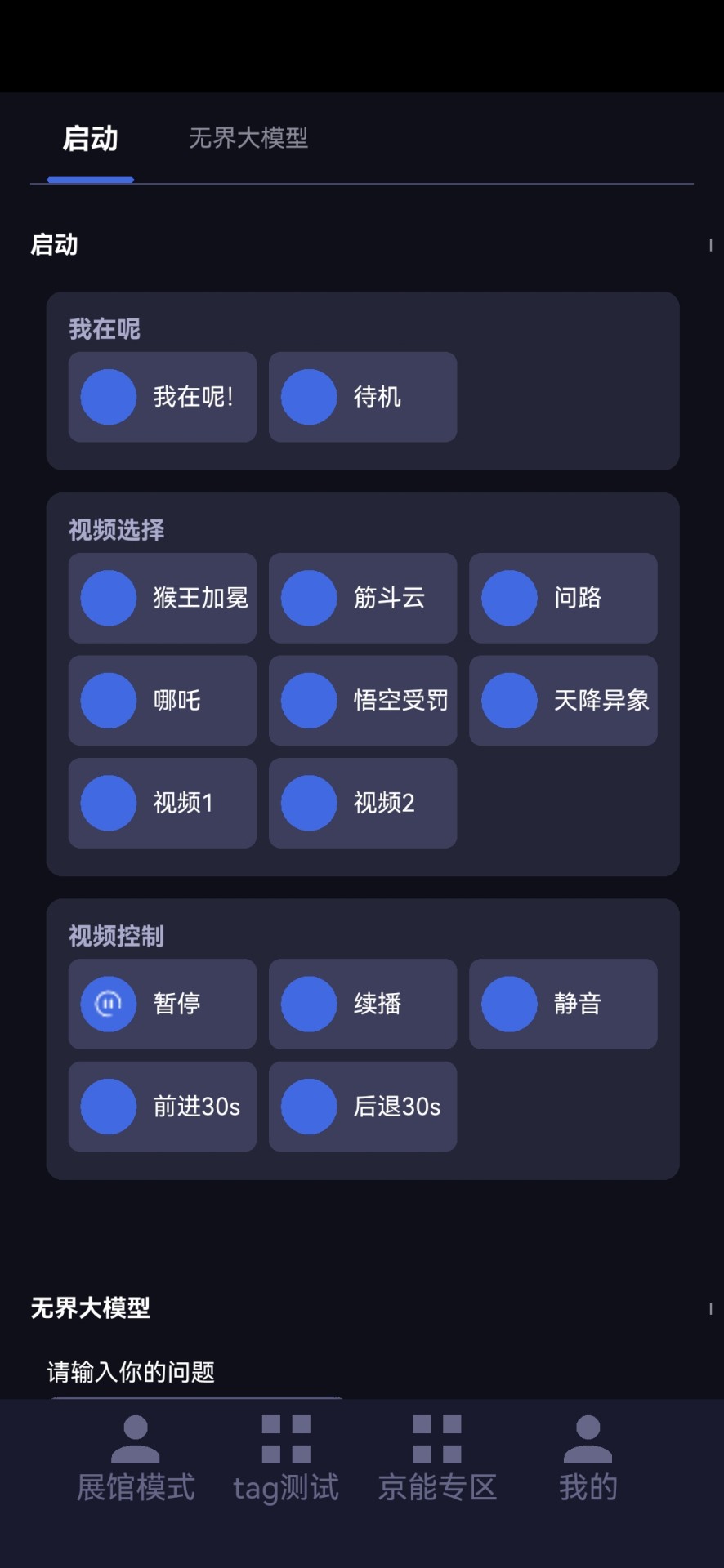Image resolution: width=724 pixels, height=1568 pixels.
Task: Skip forward using 前进30s
Action: [162, 1107]
